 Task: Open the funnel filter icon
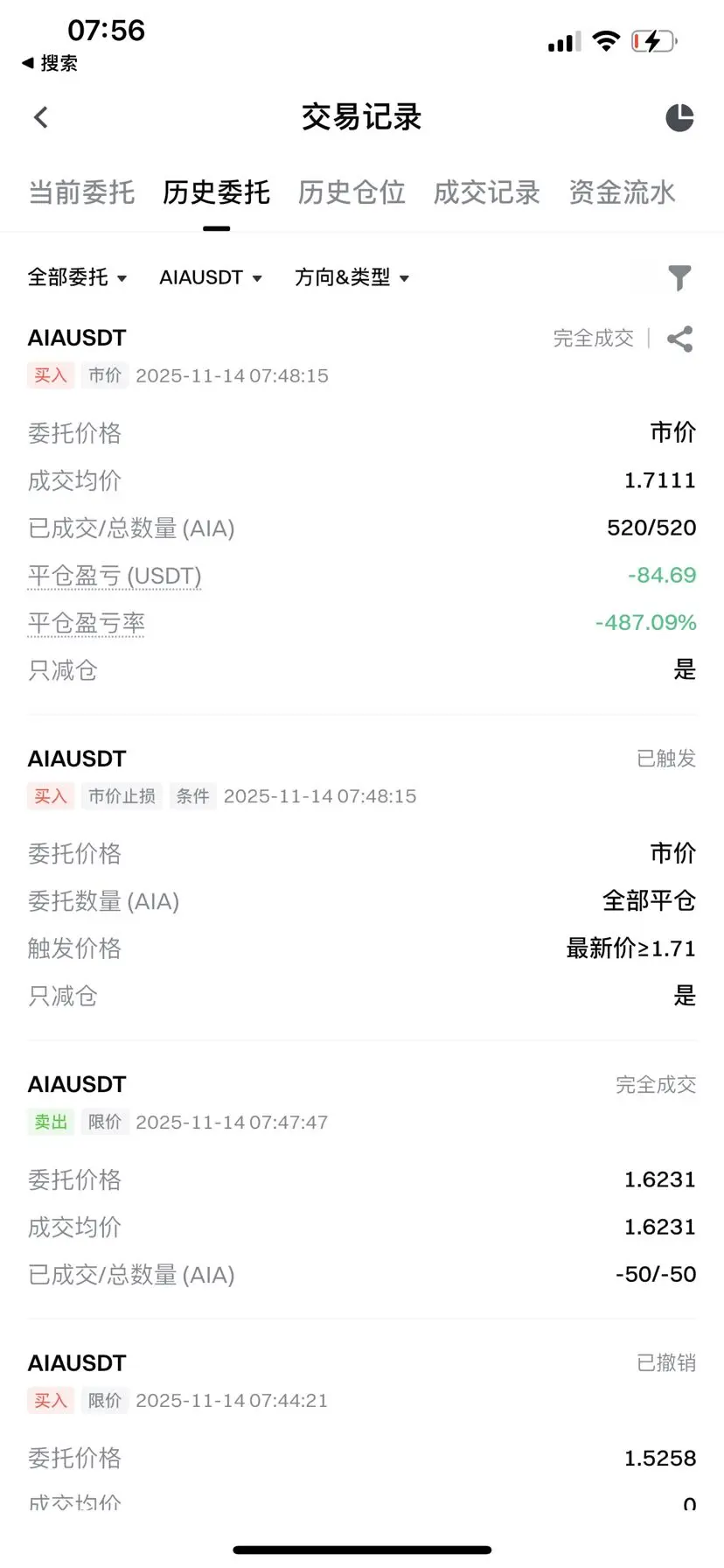pyautogui.click(x=679, y=277)
